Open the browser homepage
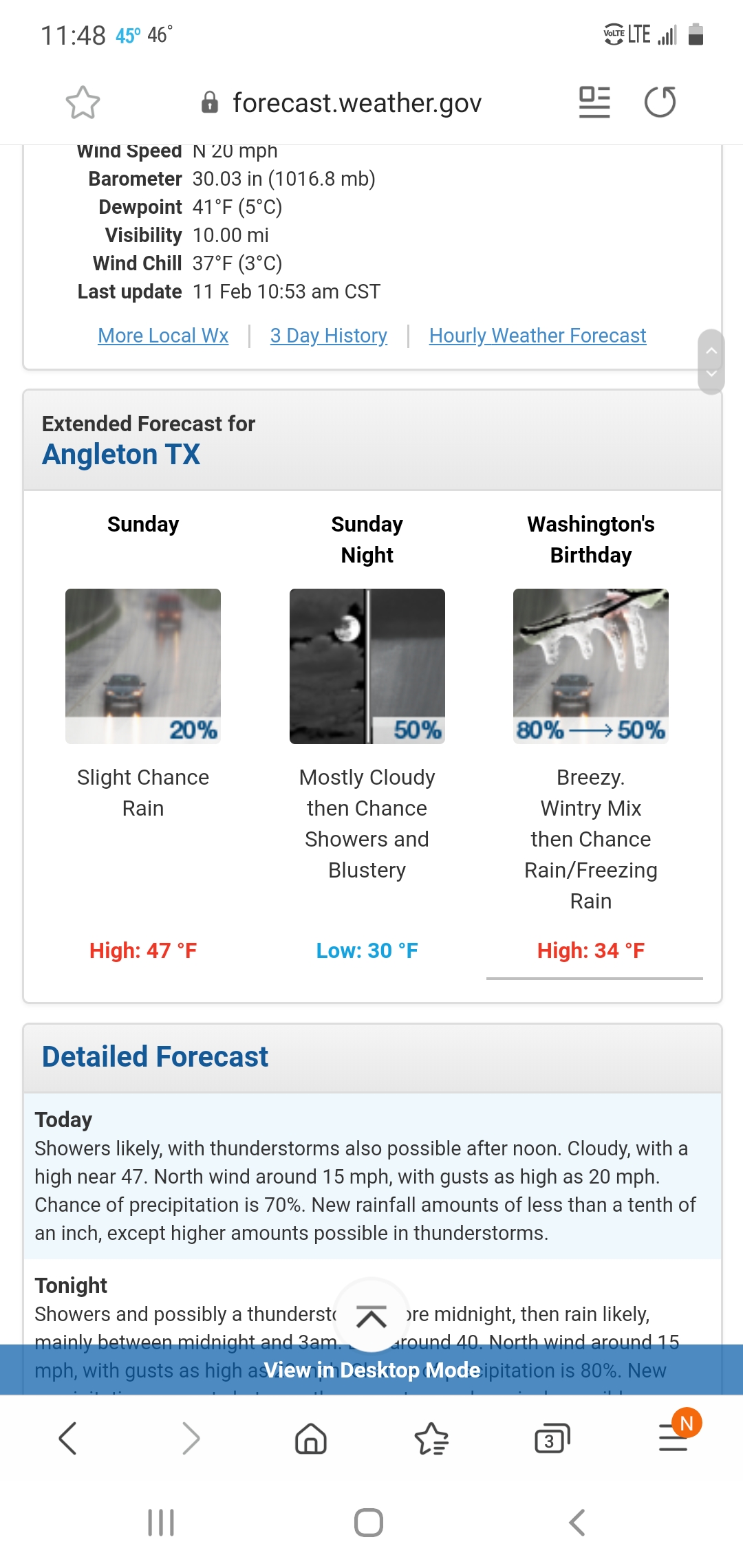 [x=311, y=1438]
